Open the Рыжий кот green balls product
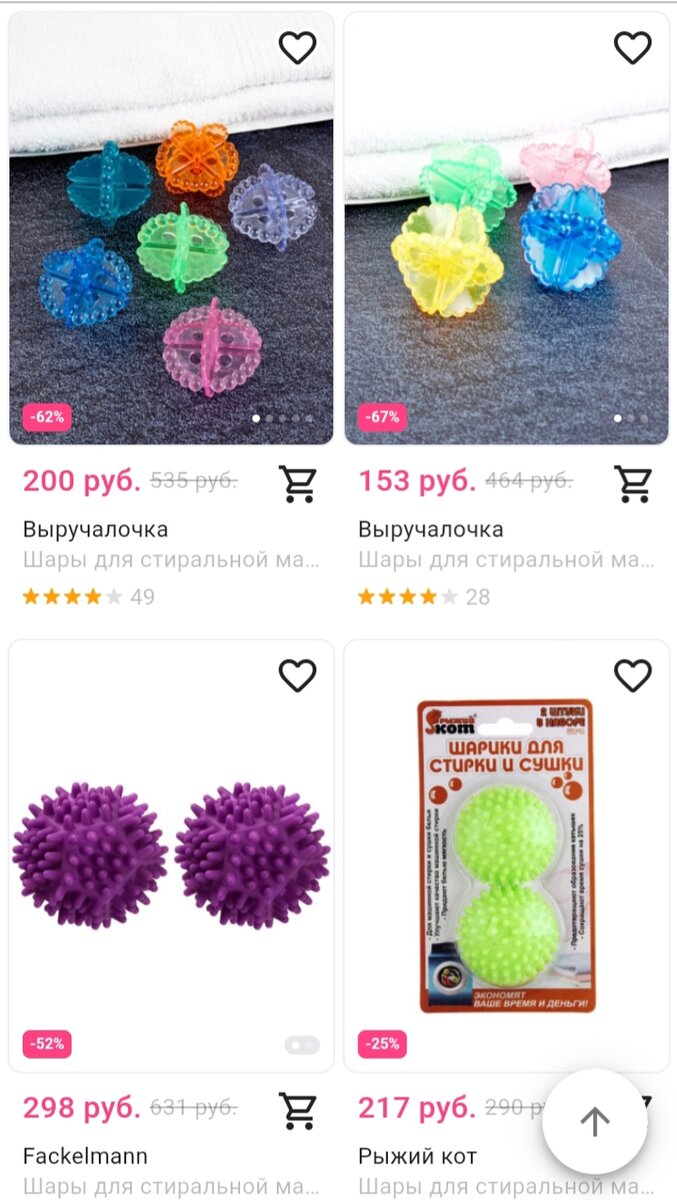Screen dimensions: 677x1200 [506, 855]
